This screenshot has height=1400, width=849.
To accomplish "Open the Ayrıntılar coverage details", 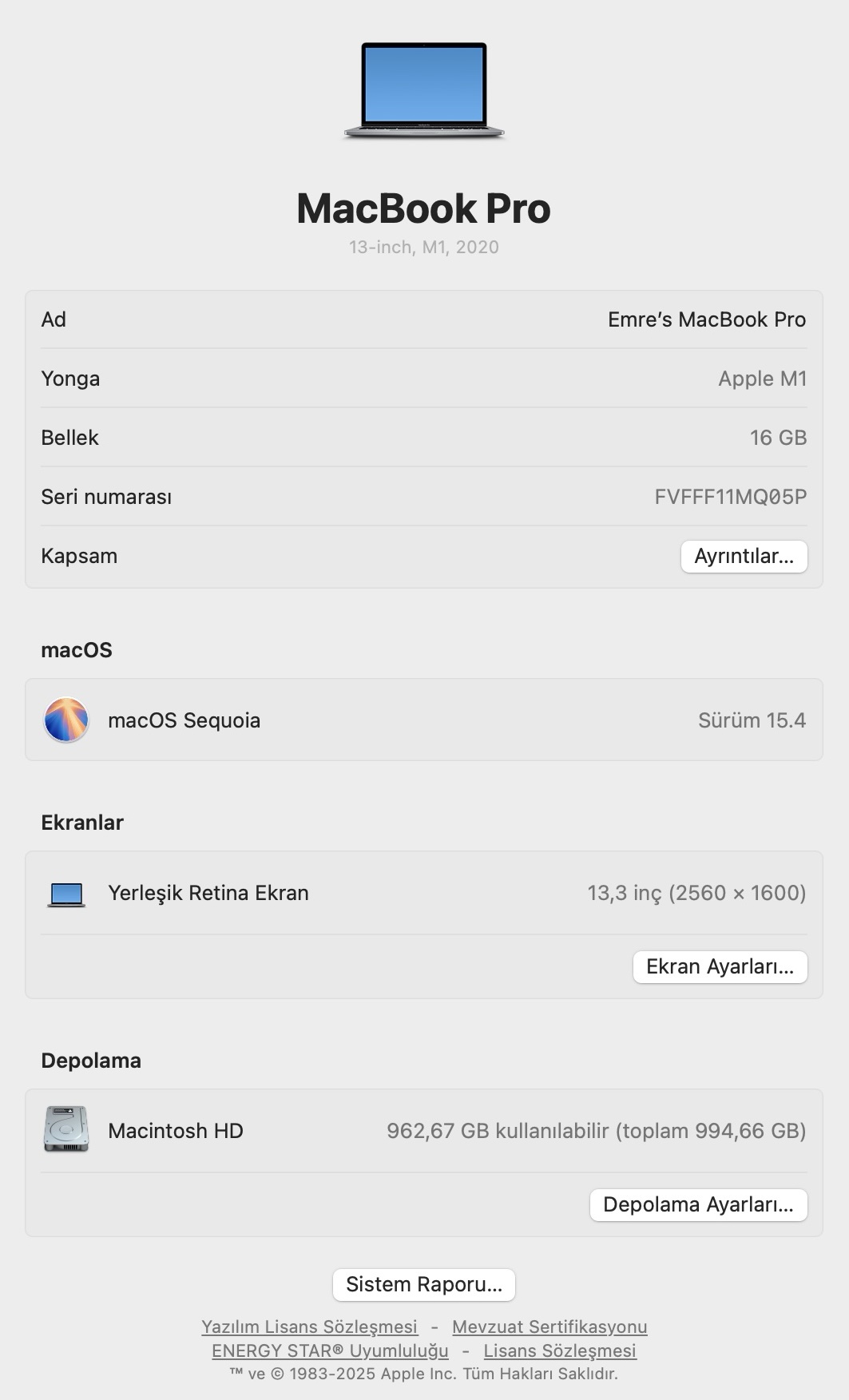I will 744,557.
